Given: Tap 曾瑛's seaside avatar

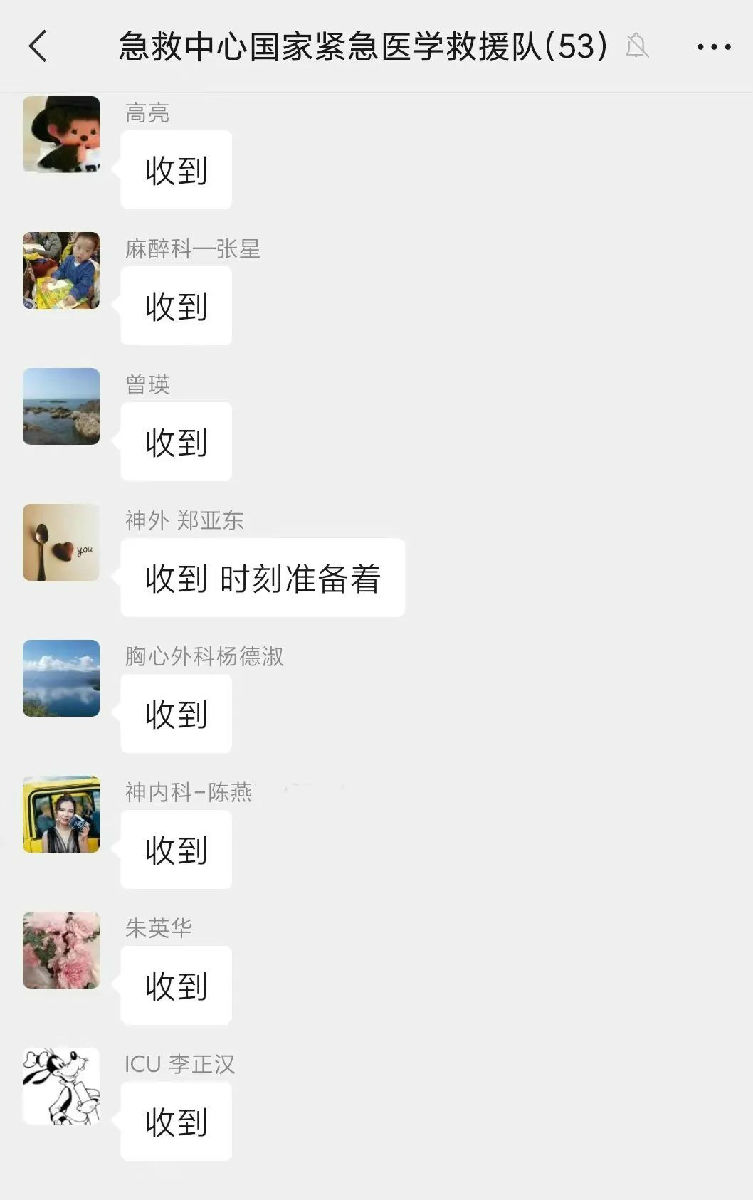Looking at the screenshot, I should coord(61,406).
